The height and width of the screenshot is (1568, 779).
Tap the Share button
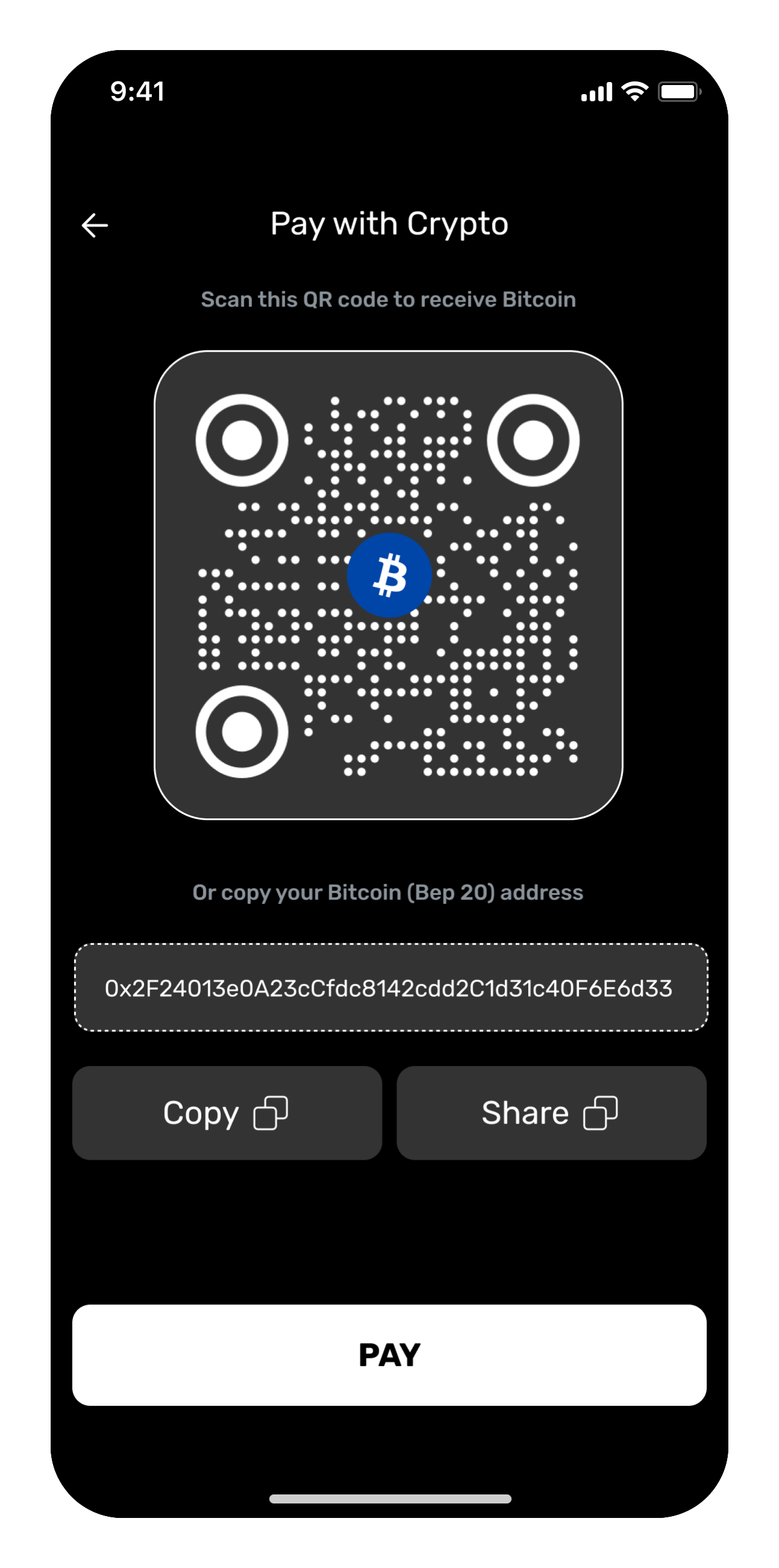pyautogui.click(x=551, y=1113)
